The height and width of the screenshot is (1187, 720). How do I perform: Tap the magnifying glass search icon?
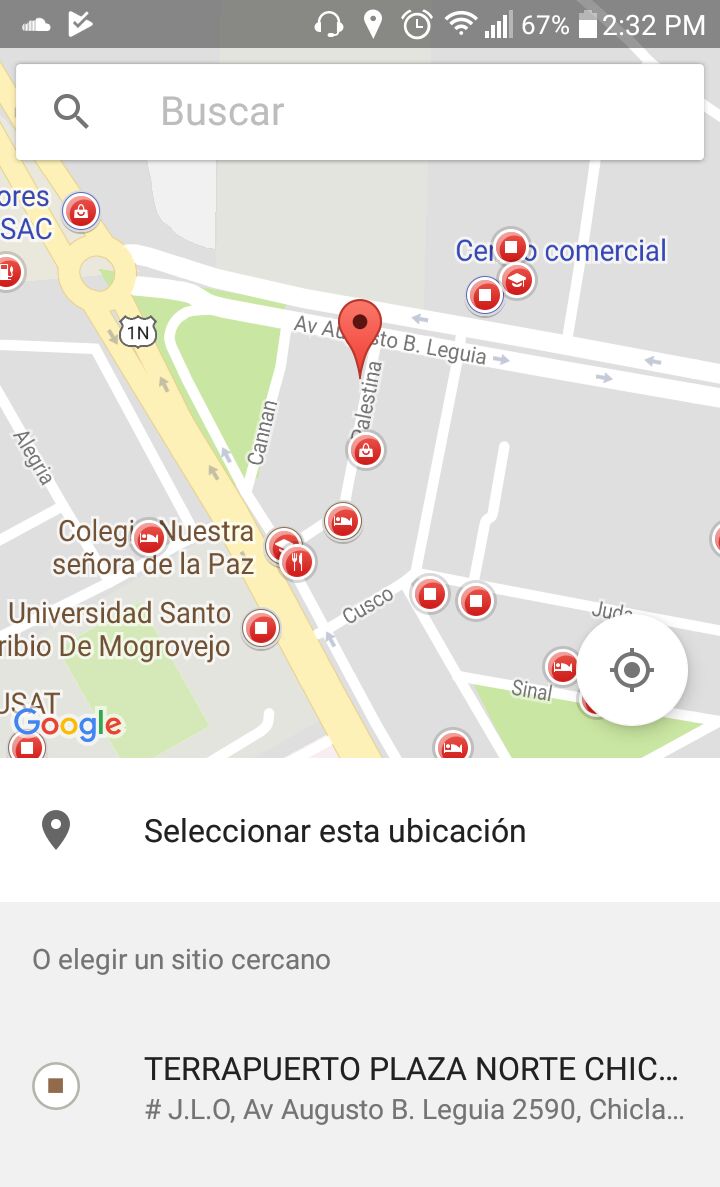[71, 111]
